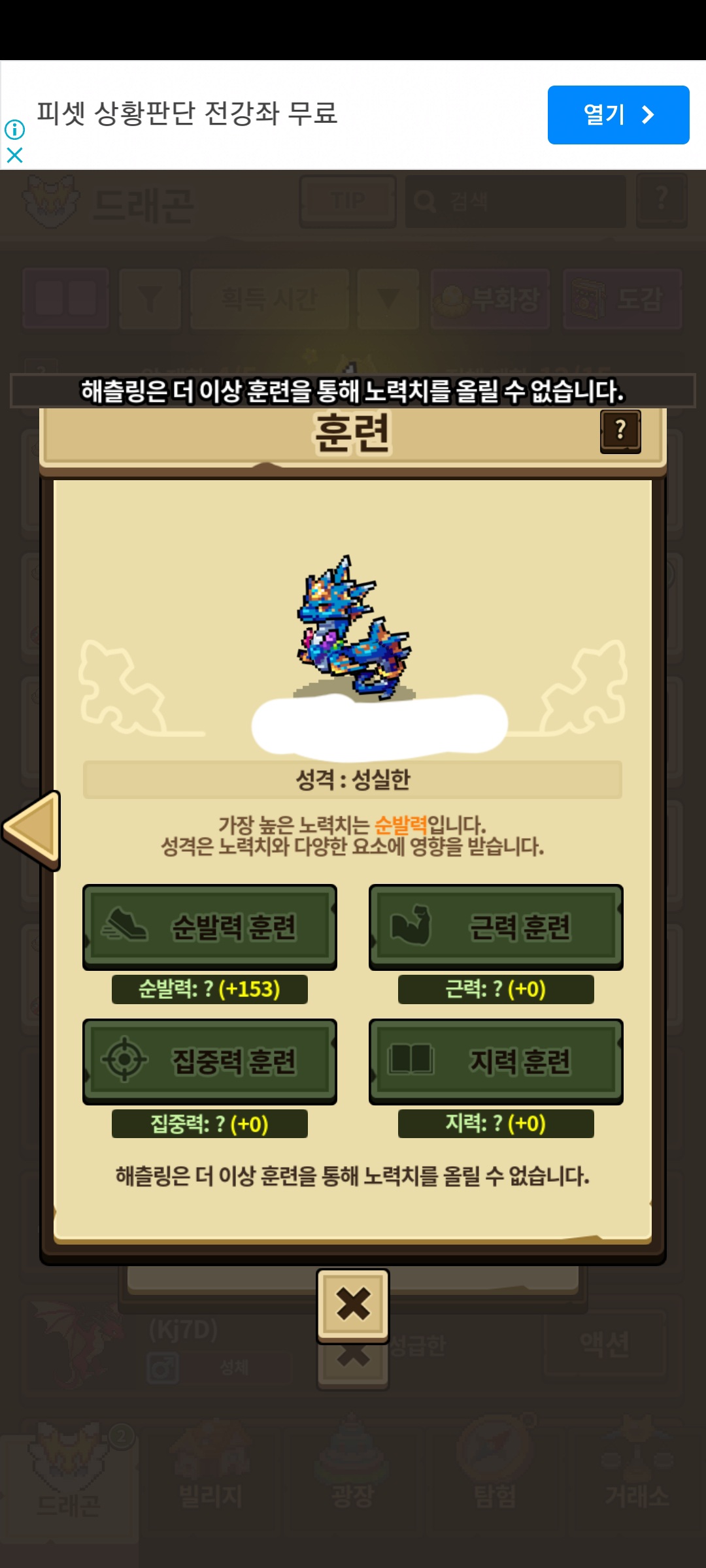The width and height of the screenshot is (706, 1568).
Task: Start 지력 훈련
Action: coord(496,1061)
